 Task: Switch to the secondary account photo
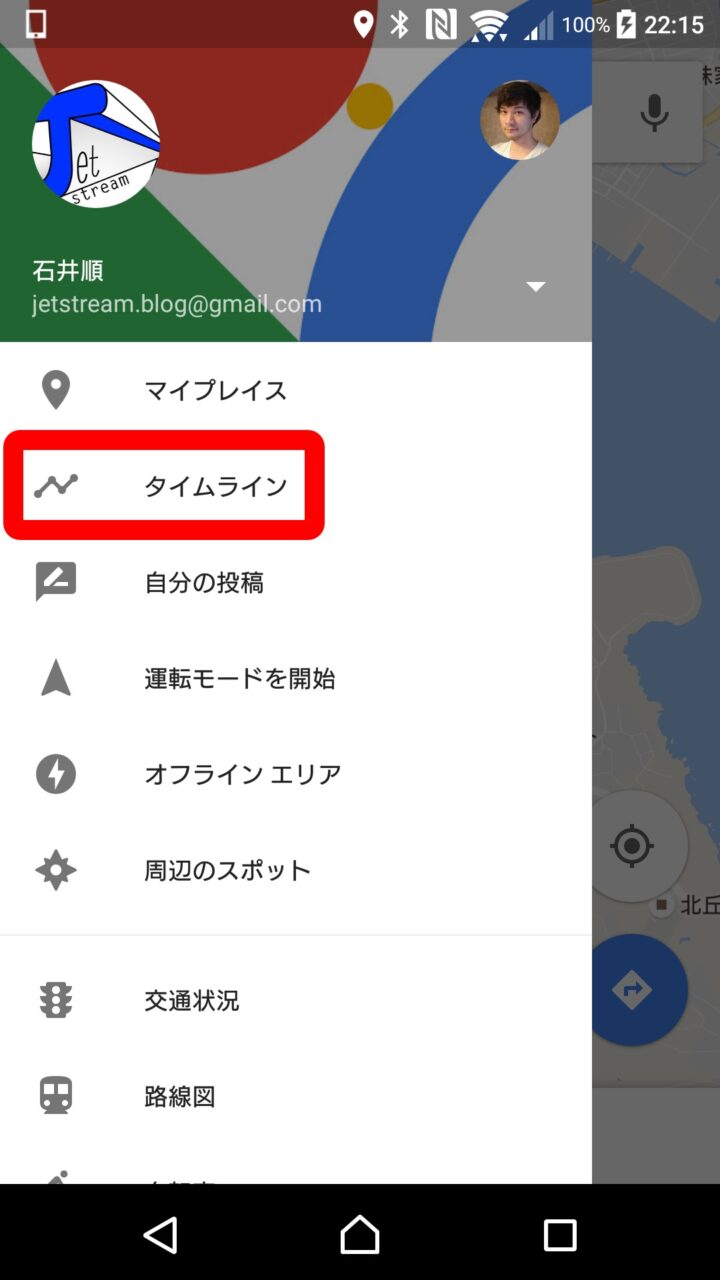tap(520, 120)
